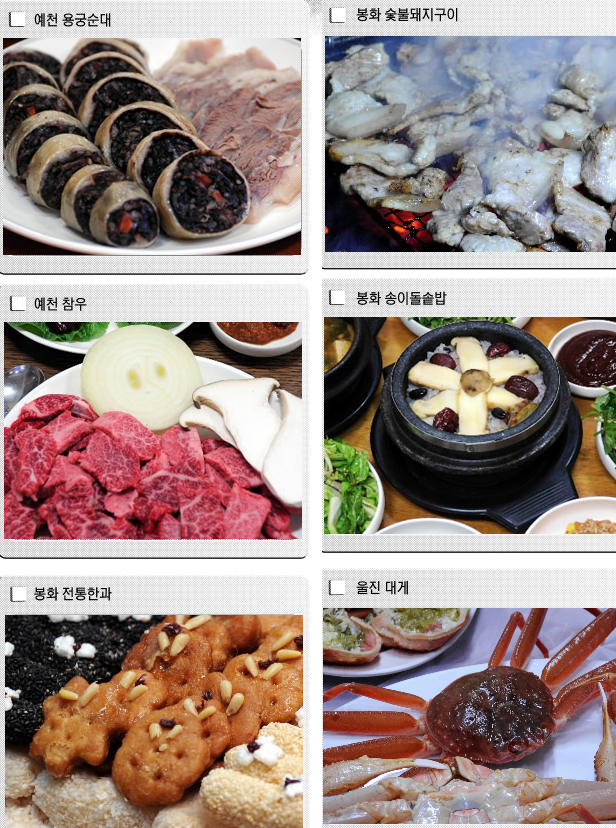Open the 봉화 전통한과 sweets photo
Image resolution: width=616 pixels, height=828 pixels.
point(152,720)
